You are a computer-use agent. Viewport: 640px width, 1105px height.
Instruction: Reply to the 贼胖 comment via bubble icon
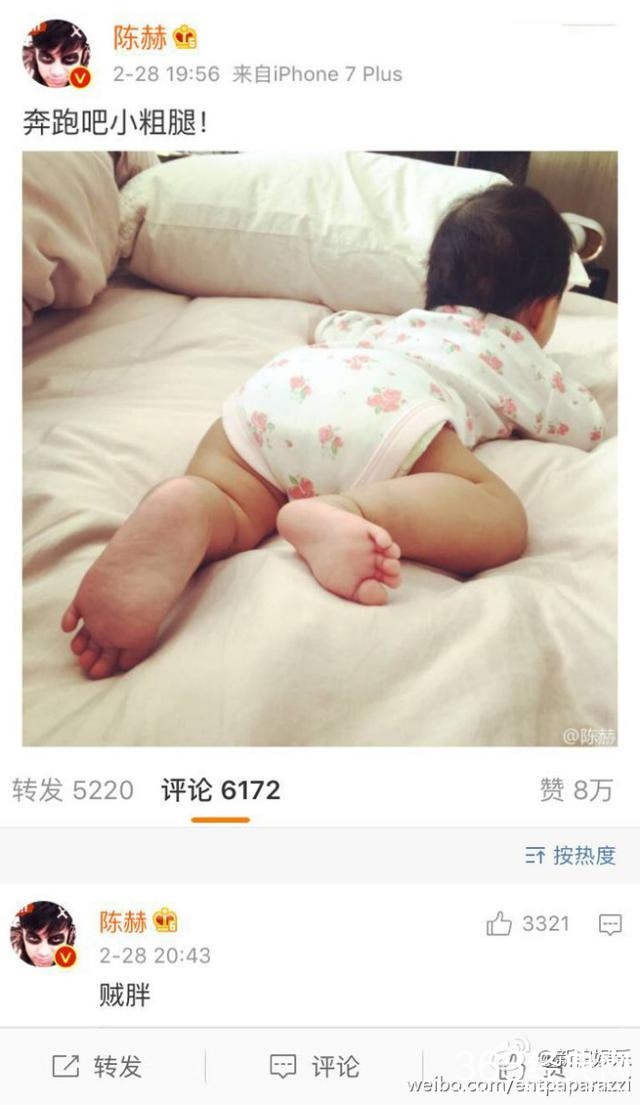[x=610, y=925]
